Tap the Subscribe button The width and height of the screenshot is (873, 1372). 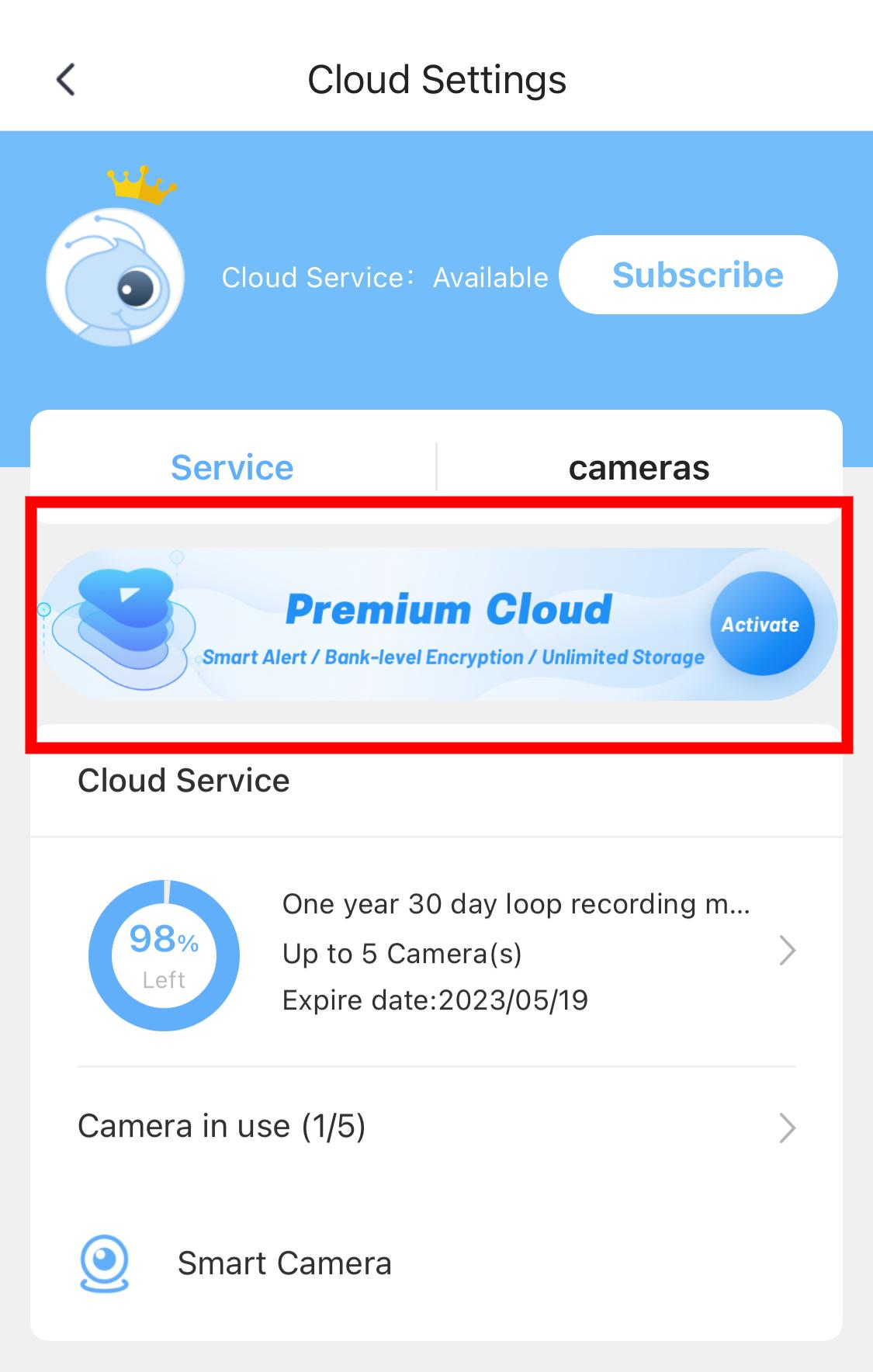pos(698,275)
